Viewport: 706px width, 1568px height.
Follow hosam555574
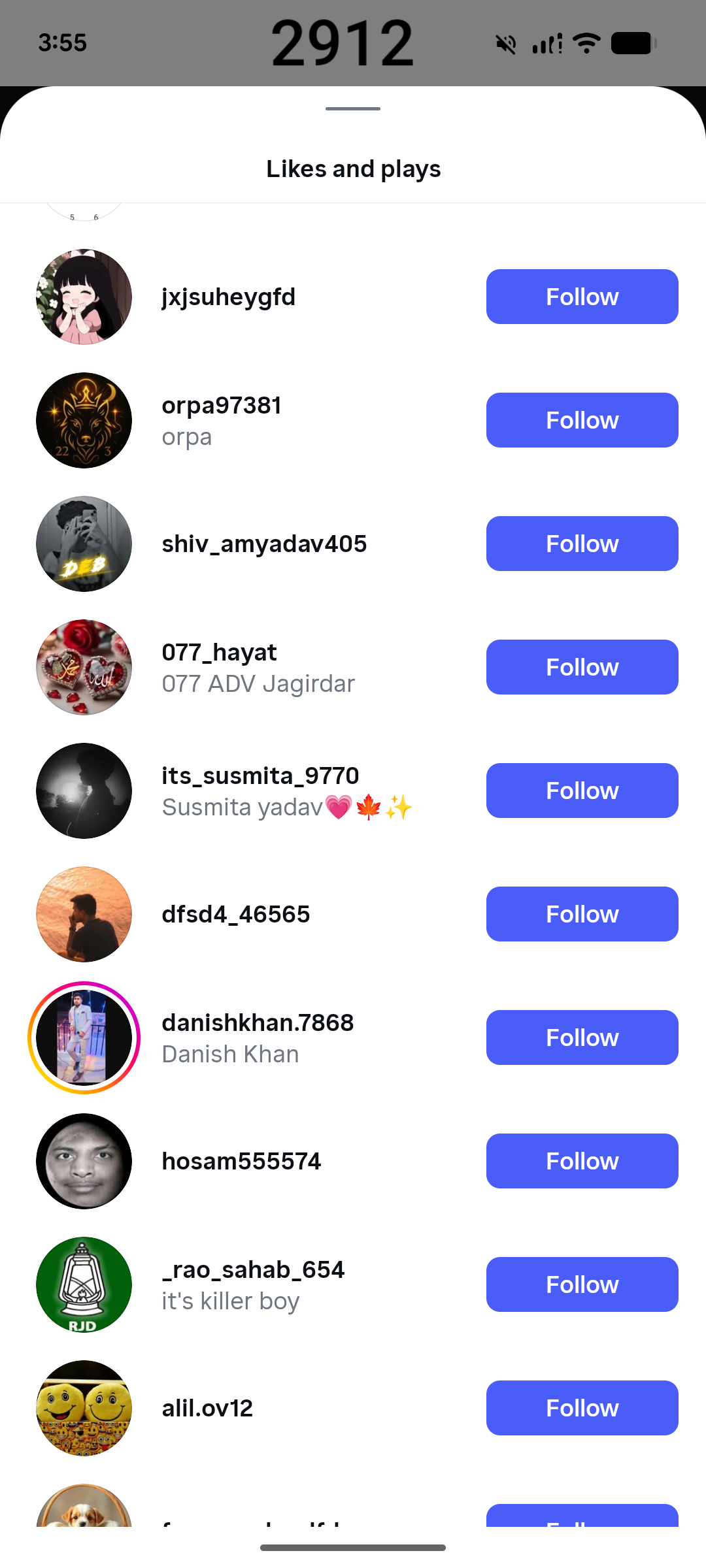click(x=582, y=1161)
